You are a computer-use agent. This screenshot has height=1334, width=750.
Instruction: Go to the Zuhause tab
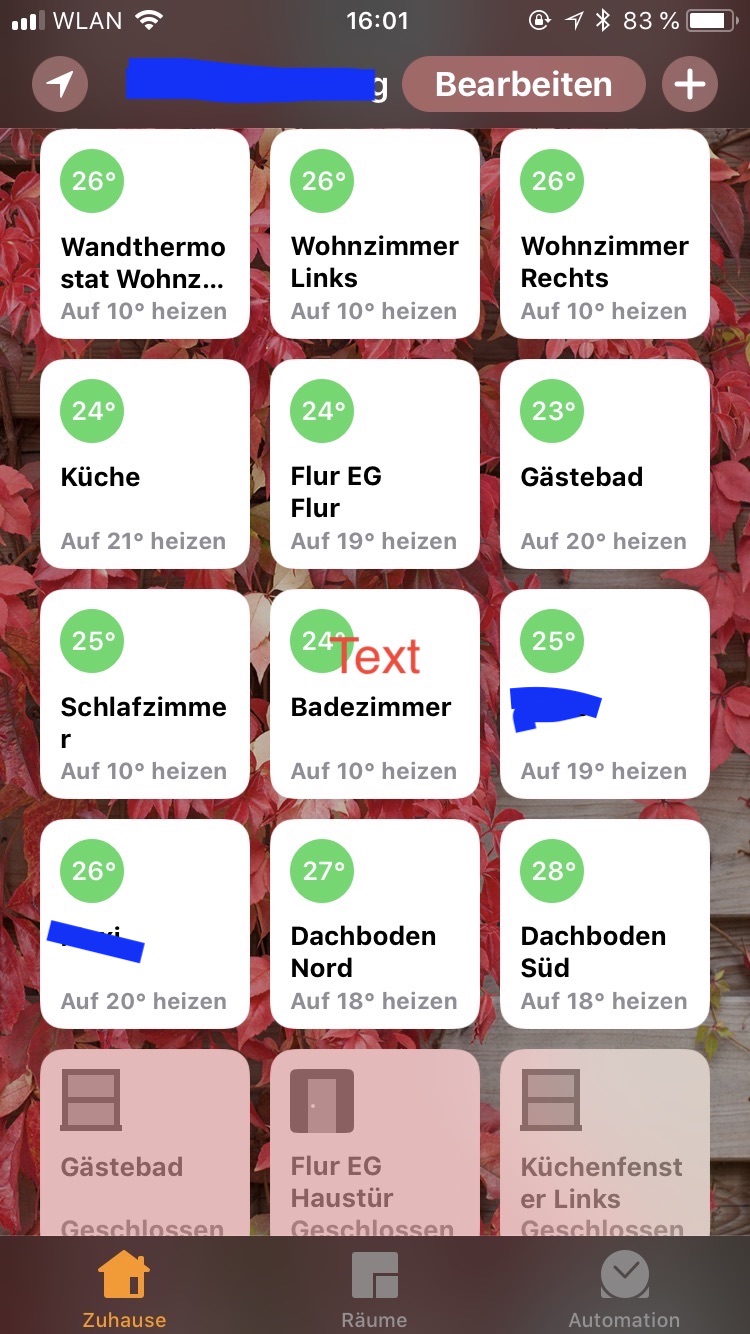click(124, 1289)
